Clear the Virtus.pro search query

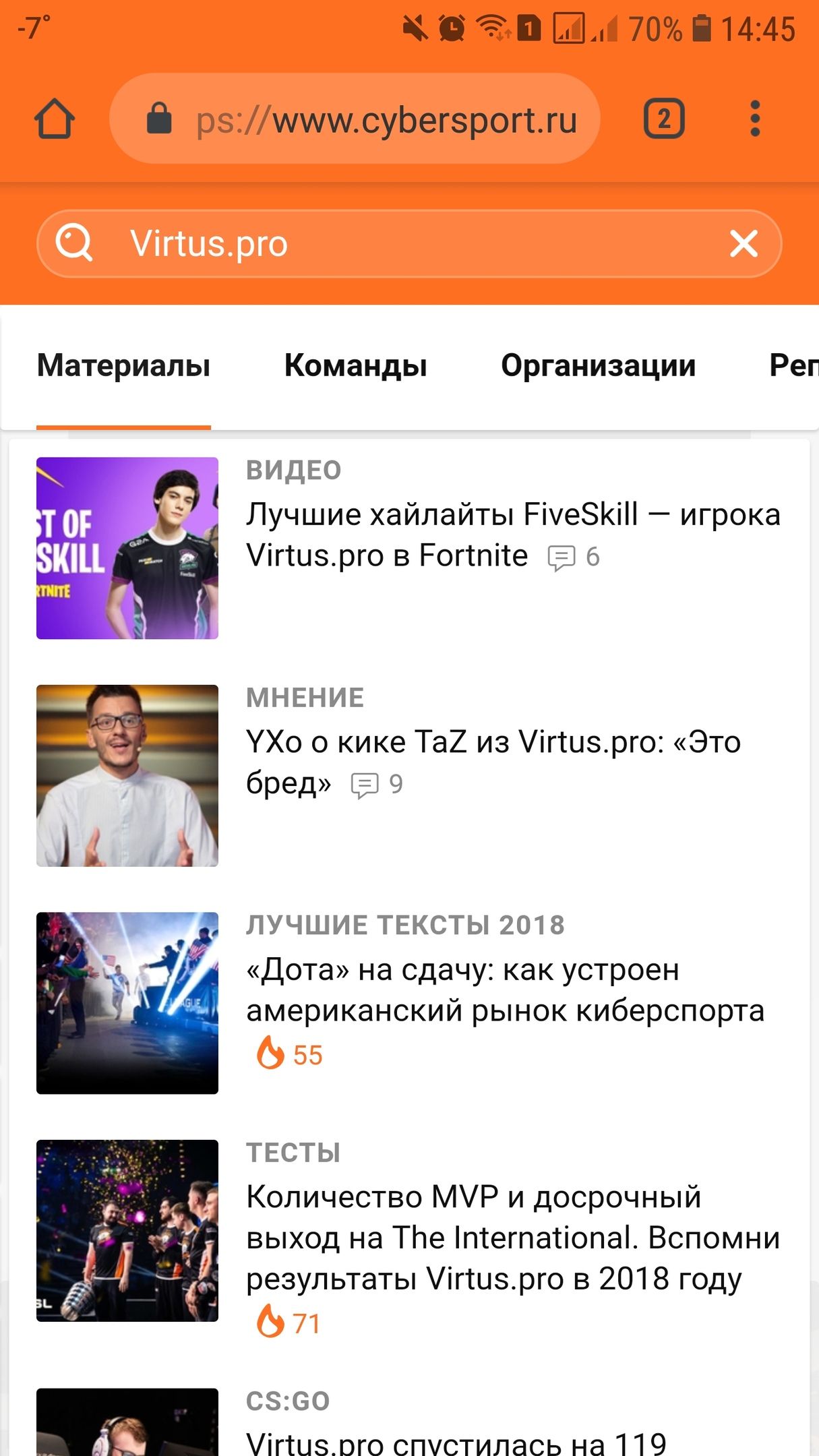744,243
